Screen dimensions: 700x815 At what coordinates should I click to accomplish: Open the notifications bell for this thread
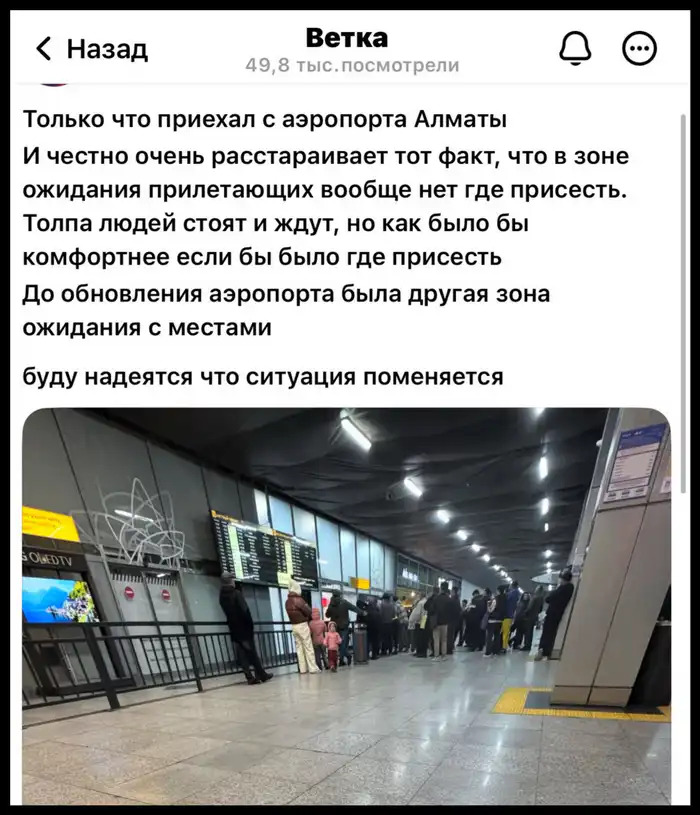coord(575,48)
